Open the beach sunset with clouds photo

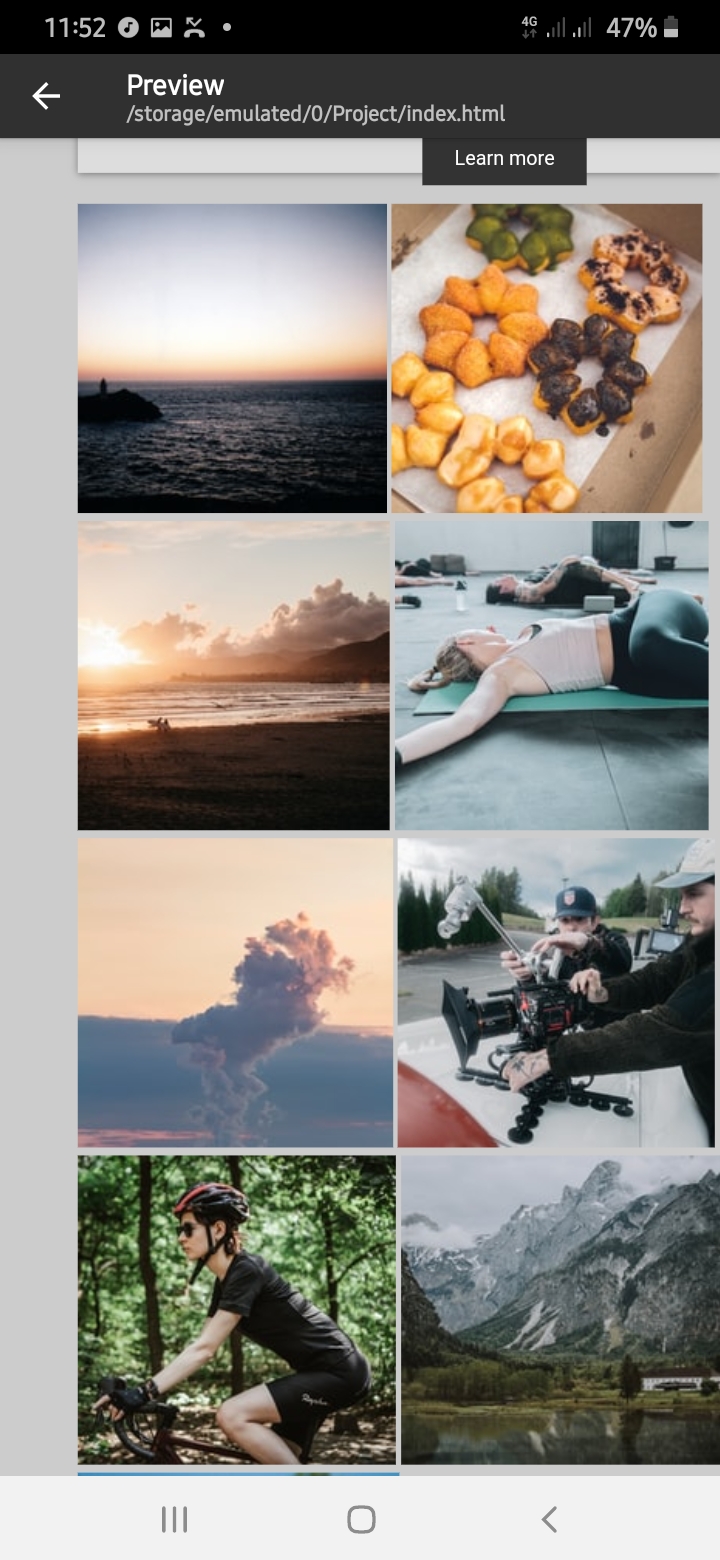(x=234, y=675)
